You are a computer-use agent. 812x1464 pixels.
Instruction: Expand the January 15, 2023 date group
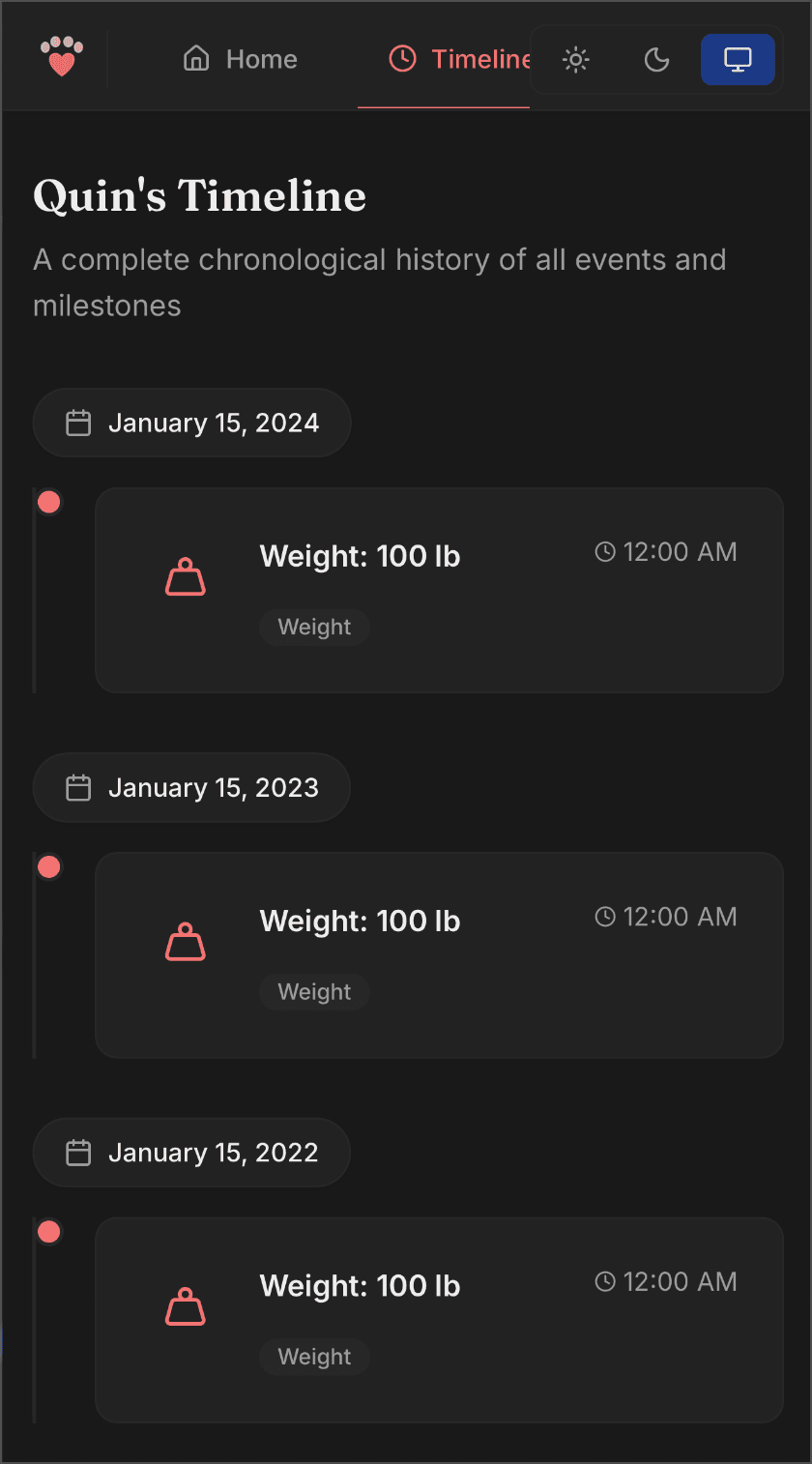(191, 786)
